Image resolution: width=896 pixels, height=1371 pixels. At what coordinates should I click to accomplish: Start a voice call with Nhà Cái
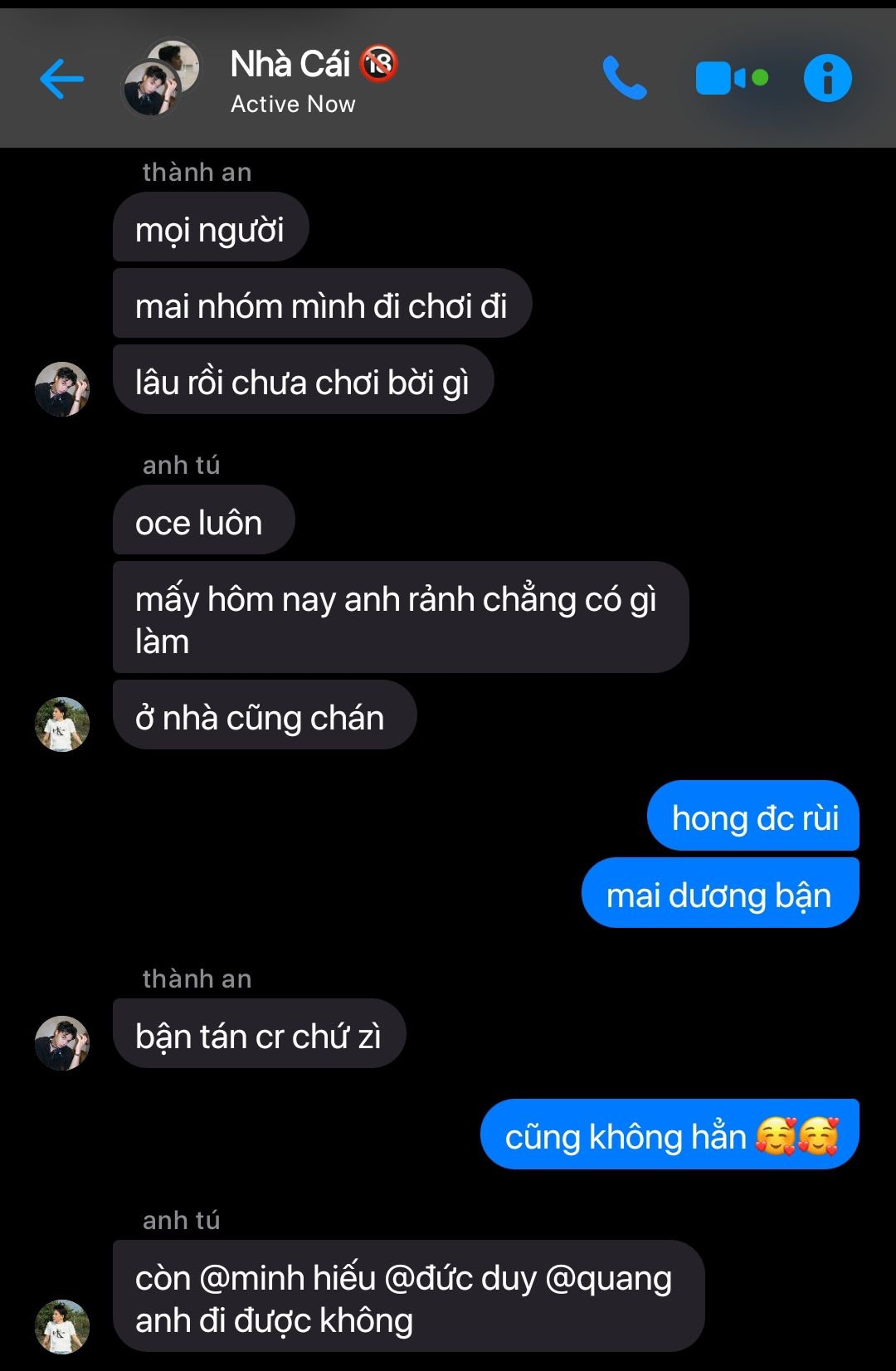pyautogui.click(x=624, y=79)
